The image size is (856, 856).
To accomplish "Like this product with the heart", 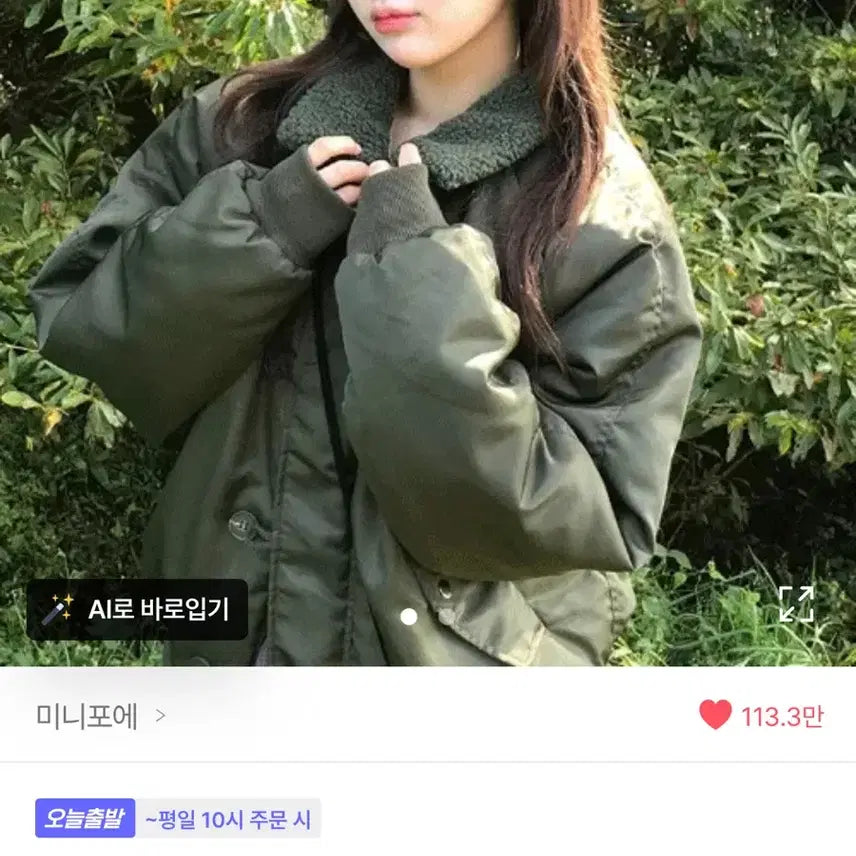I will [715, 715].
